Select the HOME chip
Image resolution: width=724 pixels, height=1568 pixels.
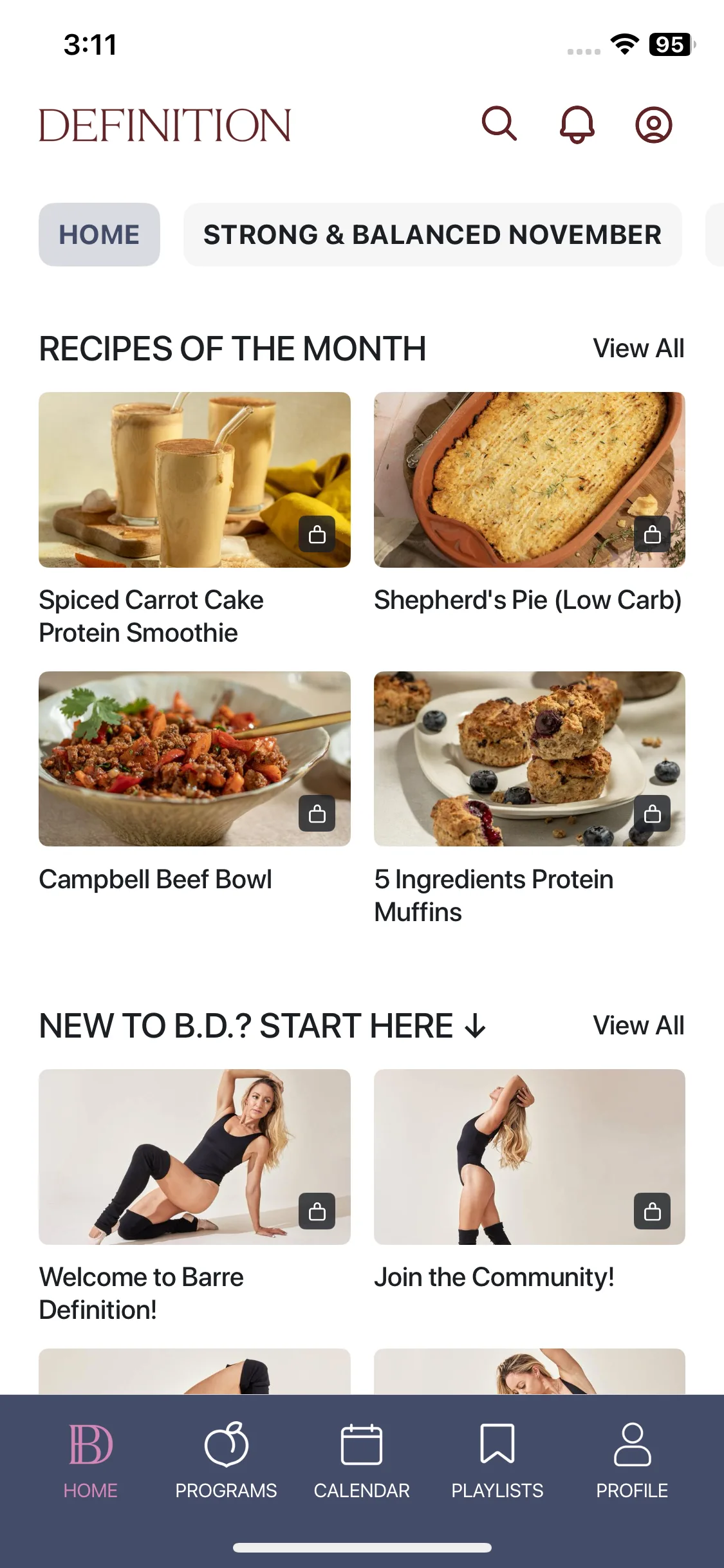[x=99, y=235]
